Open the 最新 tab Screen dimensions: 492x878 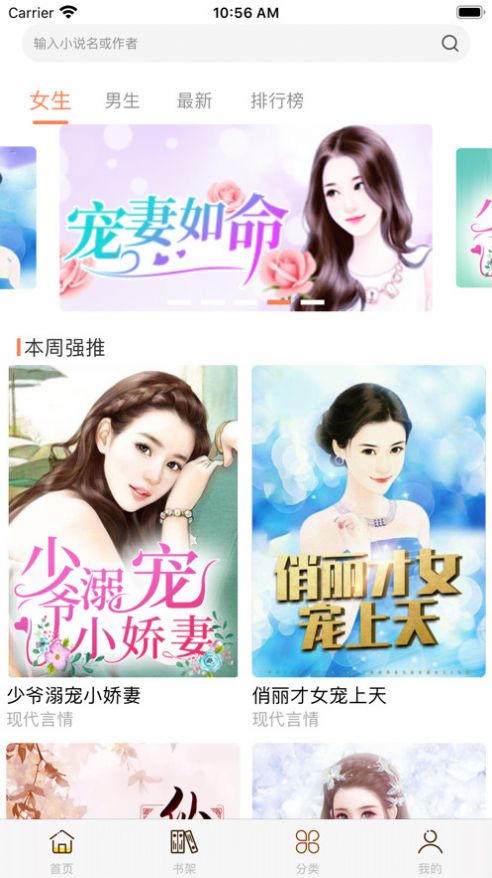pyautogui.click(x=194, y=101)
